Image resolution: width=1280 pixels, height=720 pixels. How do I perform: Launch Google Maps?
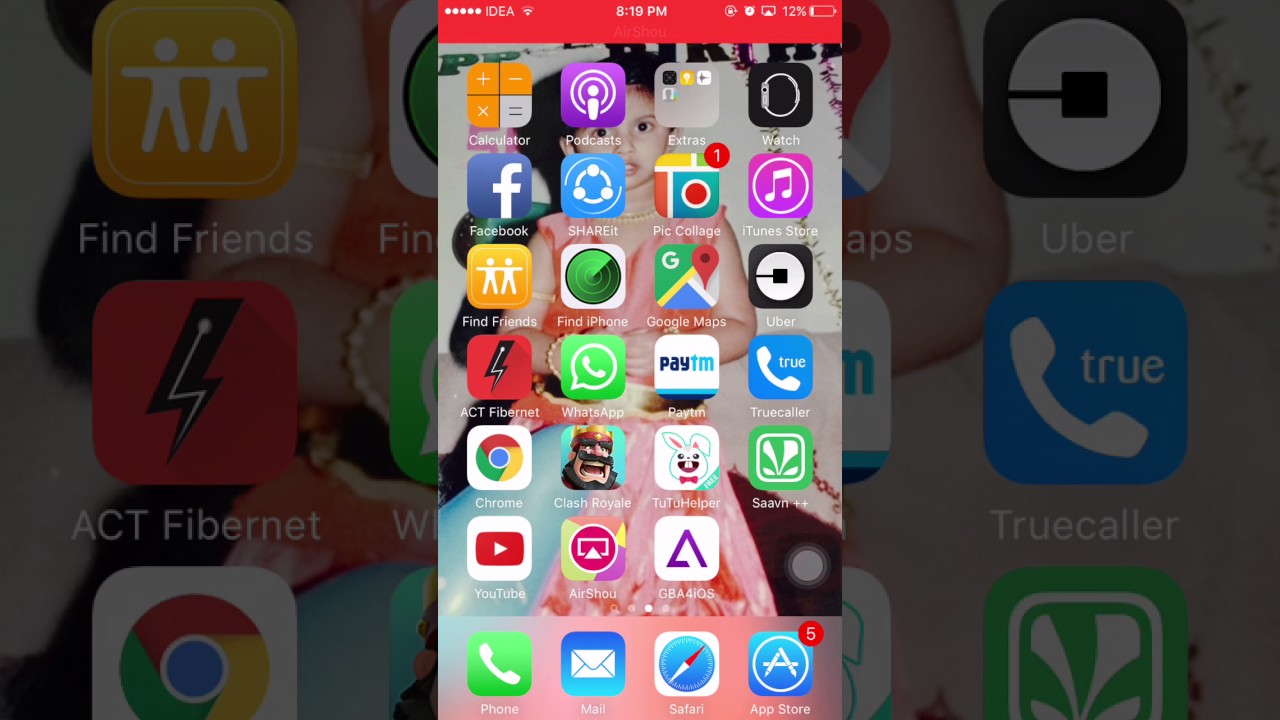[686, 277]
